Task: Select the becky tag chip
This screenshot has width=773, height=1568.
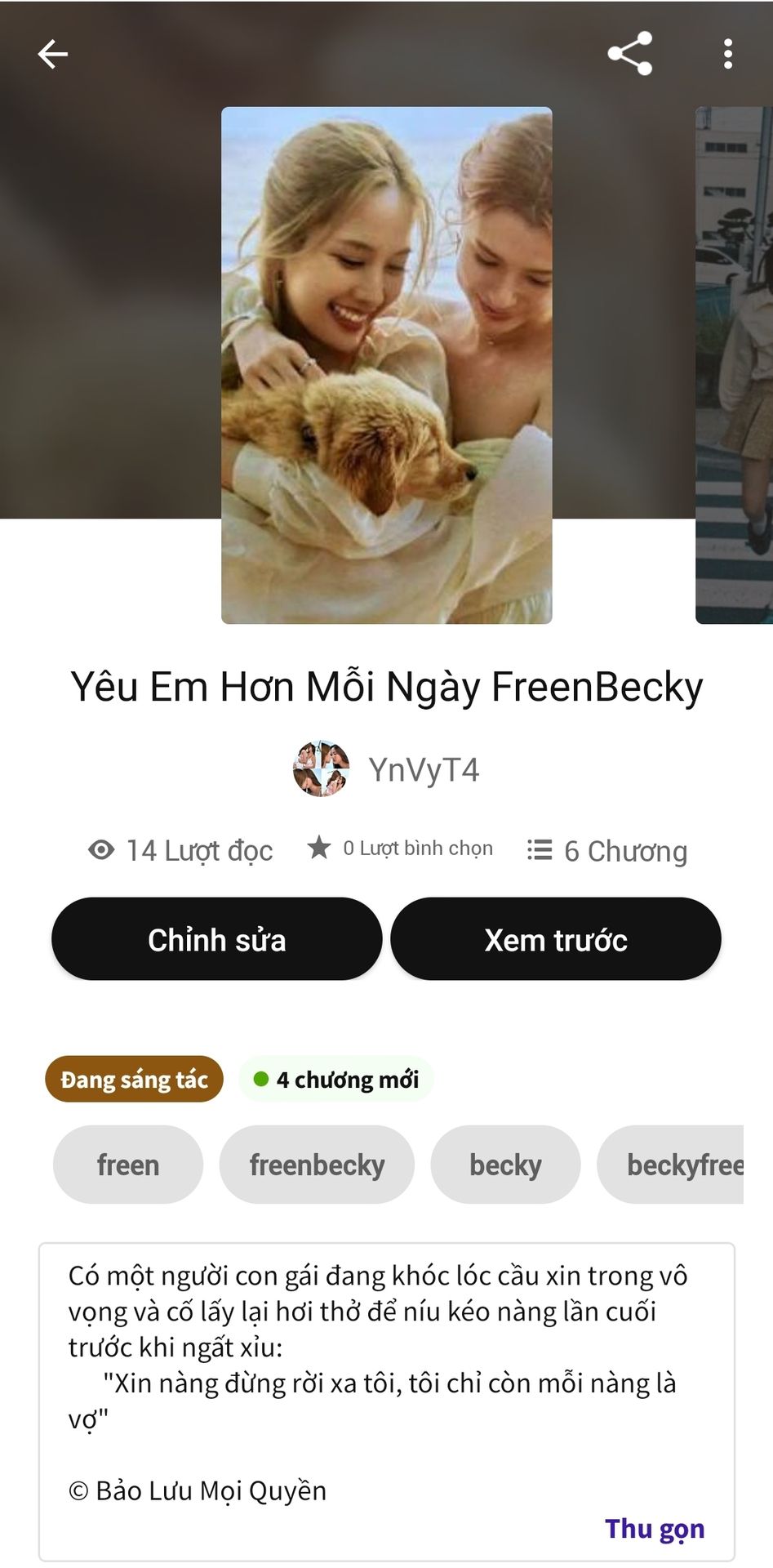Action: [x=505, y=1165]
